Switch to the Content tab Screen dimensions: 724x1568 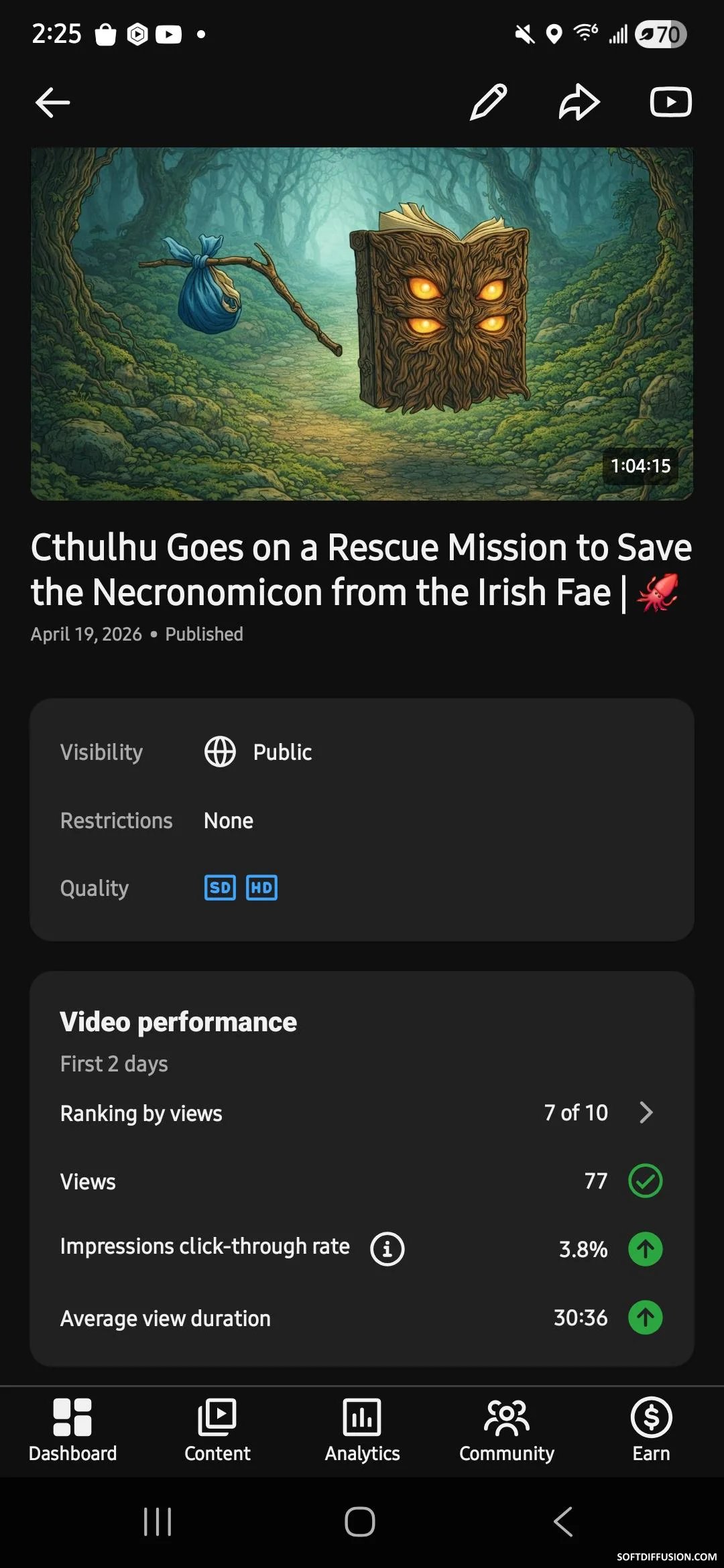click(217, 1430)
